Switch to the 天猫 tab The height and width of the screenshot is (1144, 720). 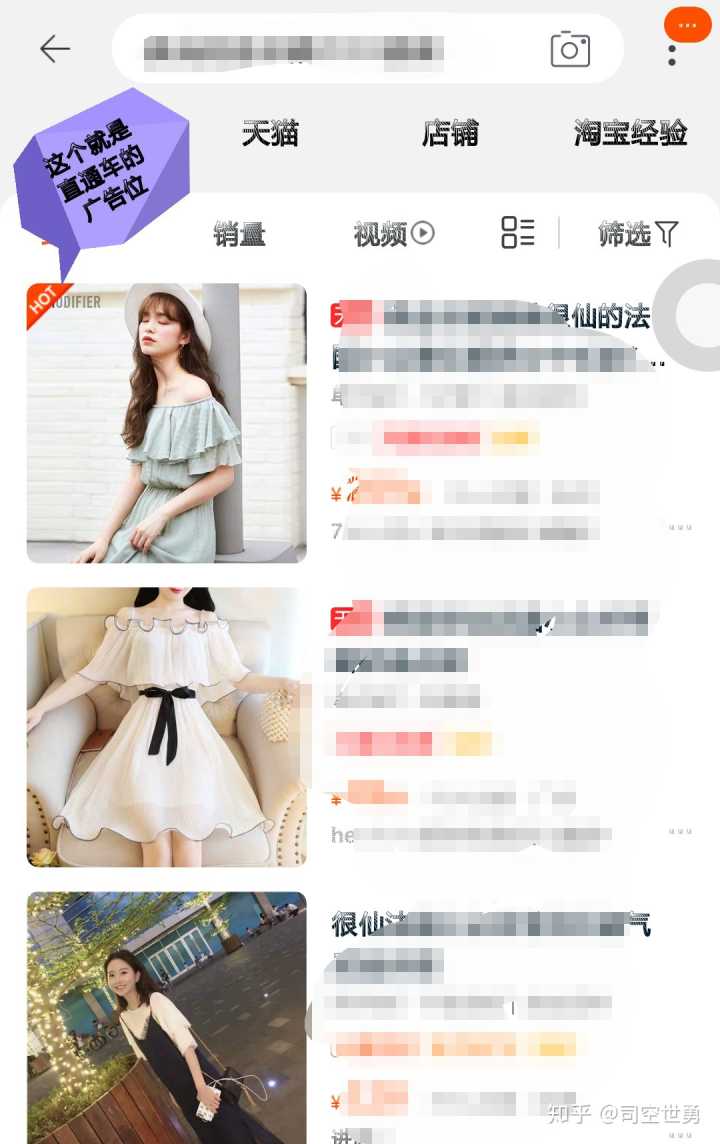click(270, 133)
